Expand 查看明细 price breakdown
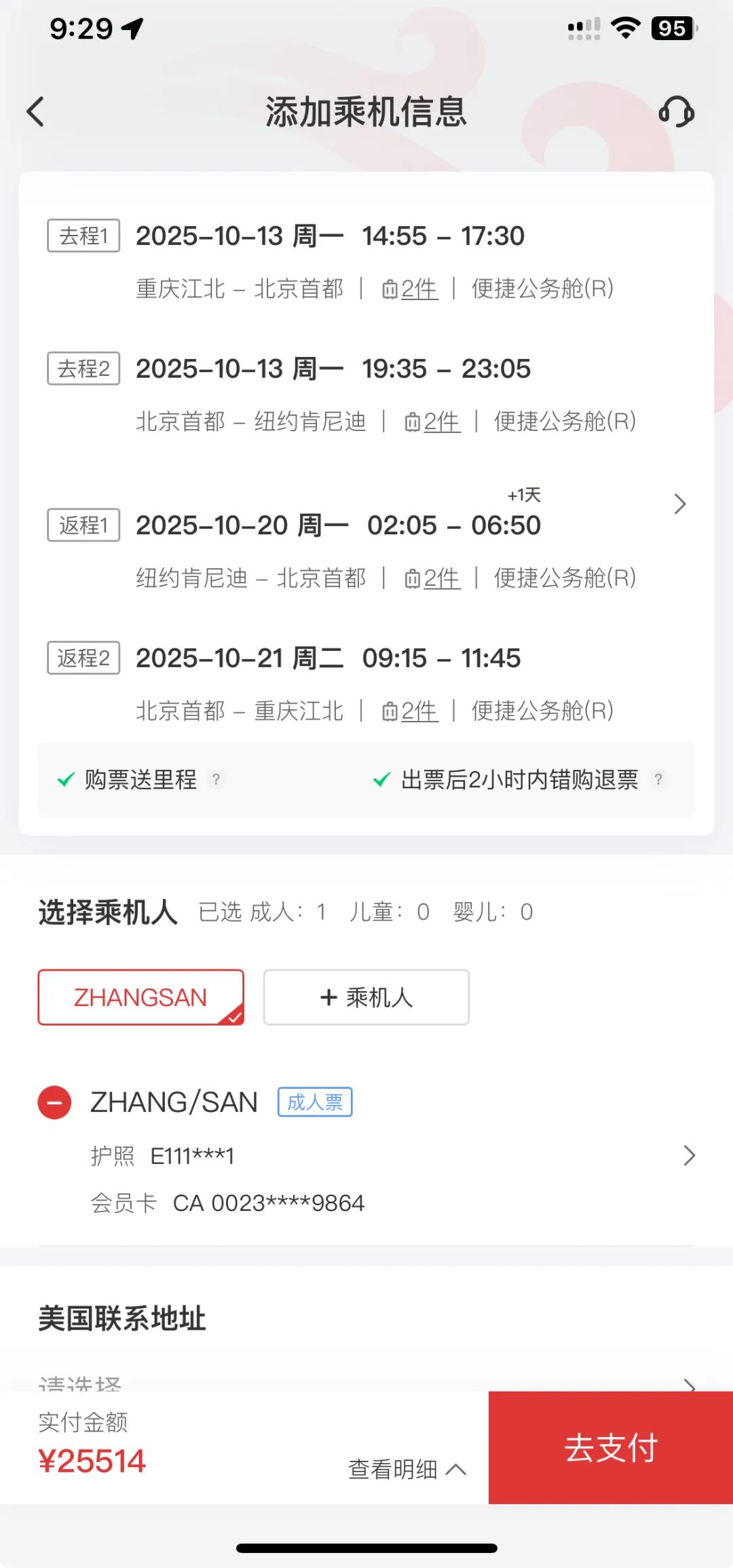The width and height of the screenshot is (733, 1568). 407,1470
